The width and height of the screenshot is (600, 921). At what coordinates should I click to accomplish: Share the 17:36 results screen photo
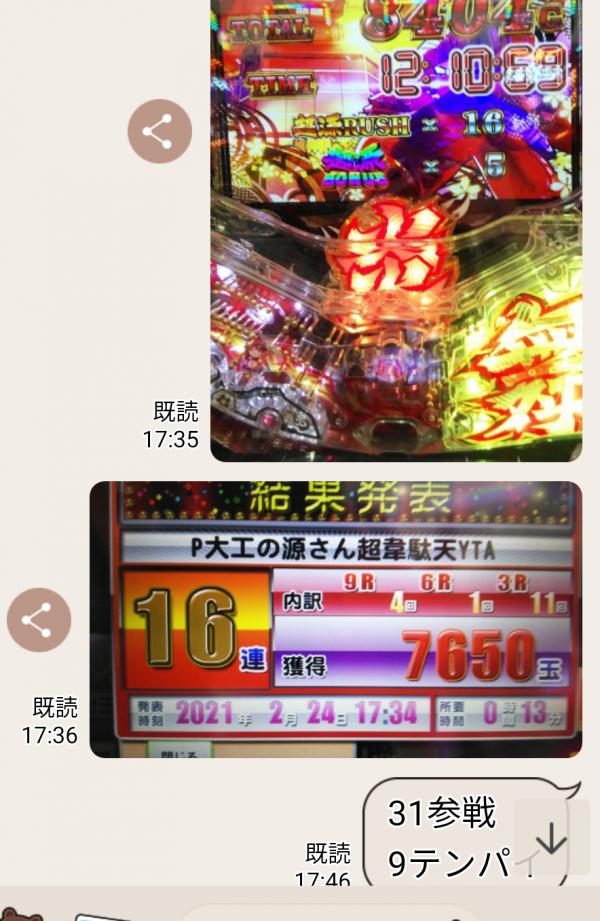point(39,620)
